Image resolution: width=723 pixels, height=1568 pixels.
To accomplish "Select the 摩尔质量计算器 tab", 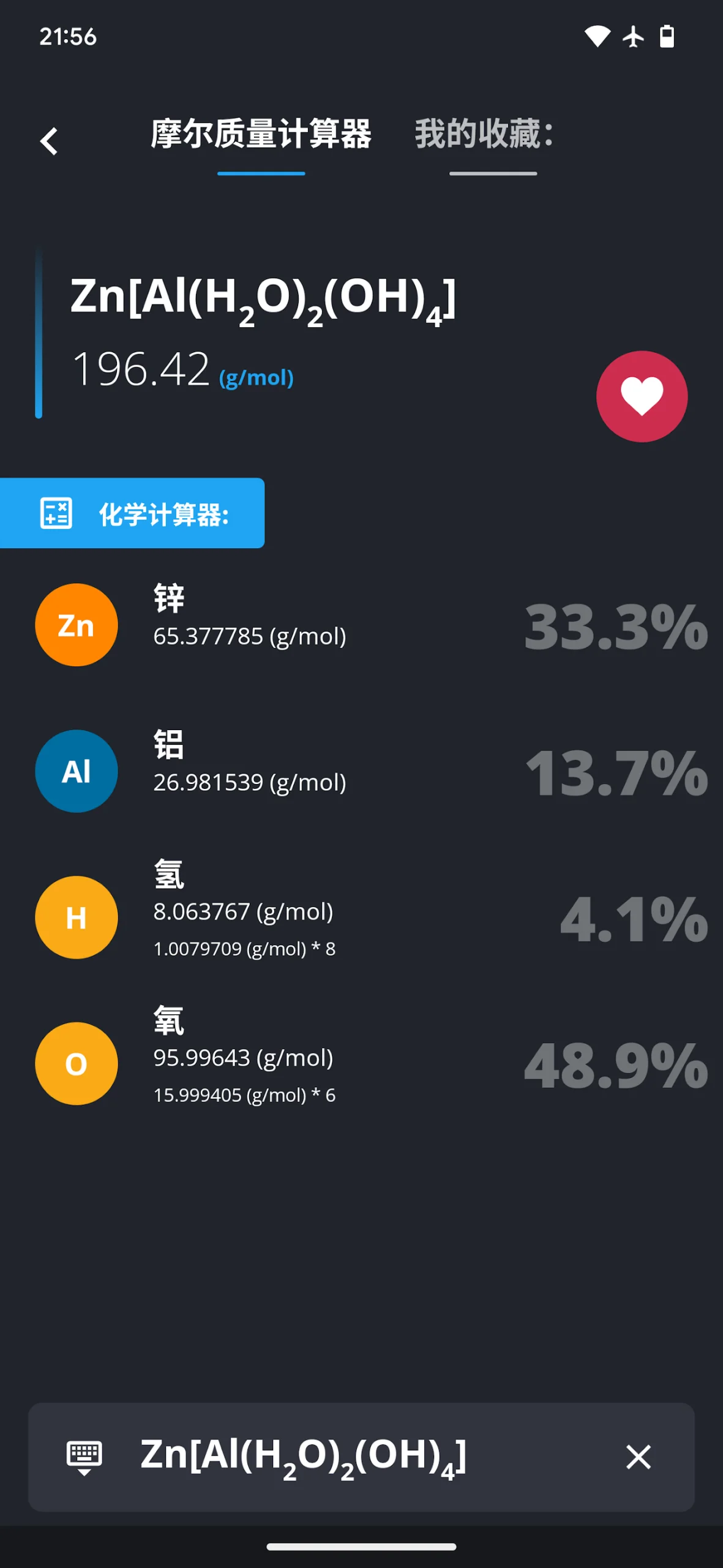I will click(261, 135).
